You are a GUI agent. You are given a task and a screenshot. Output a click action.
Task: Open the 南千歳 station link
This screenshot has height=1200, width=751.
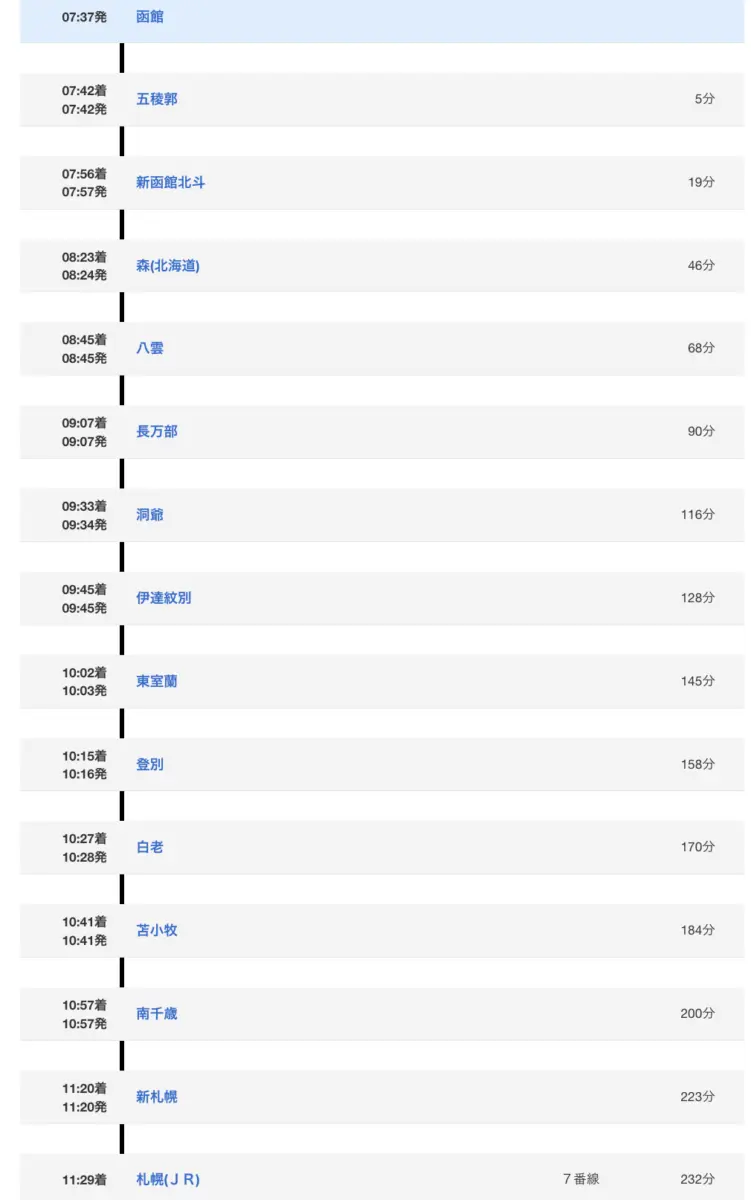pyautogui.click(x=157, y=1013)
